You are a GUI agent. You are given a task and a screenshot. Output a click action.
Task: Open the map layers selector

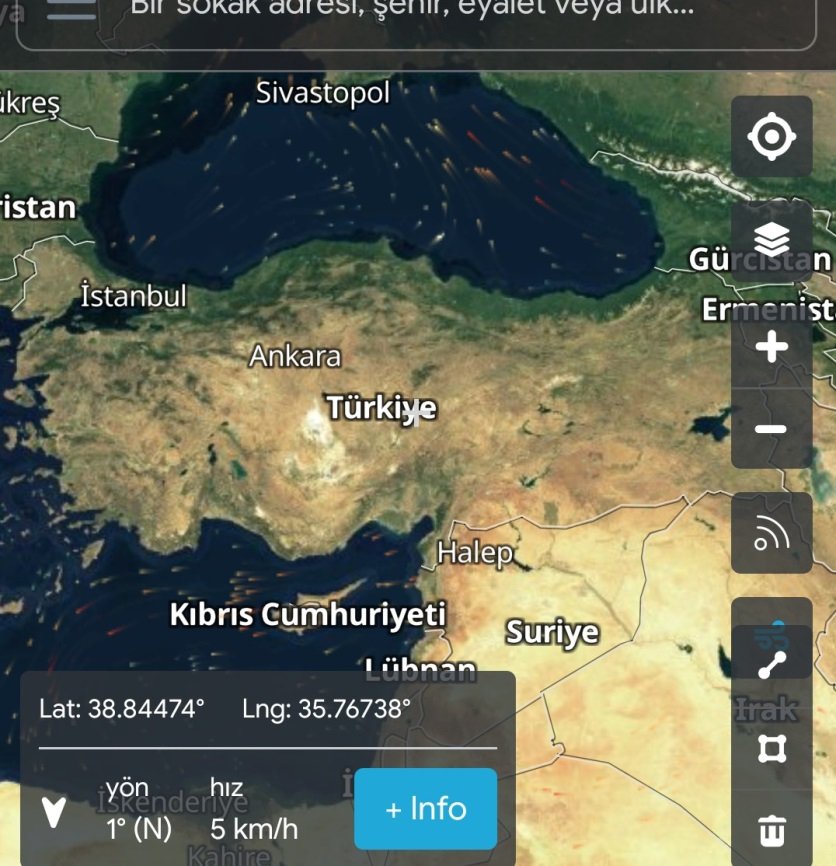pyautogui.click(x=771, y=240)
